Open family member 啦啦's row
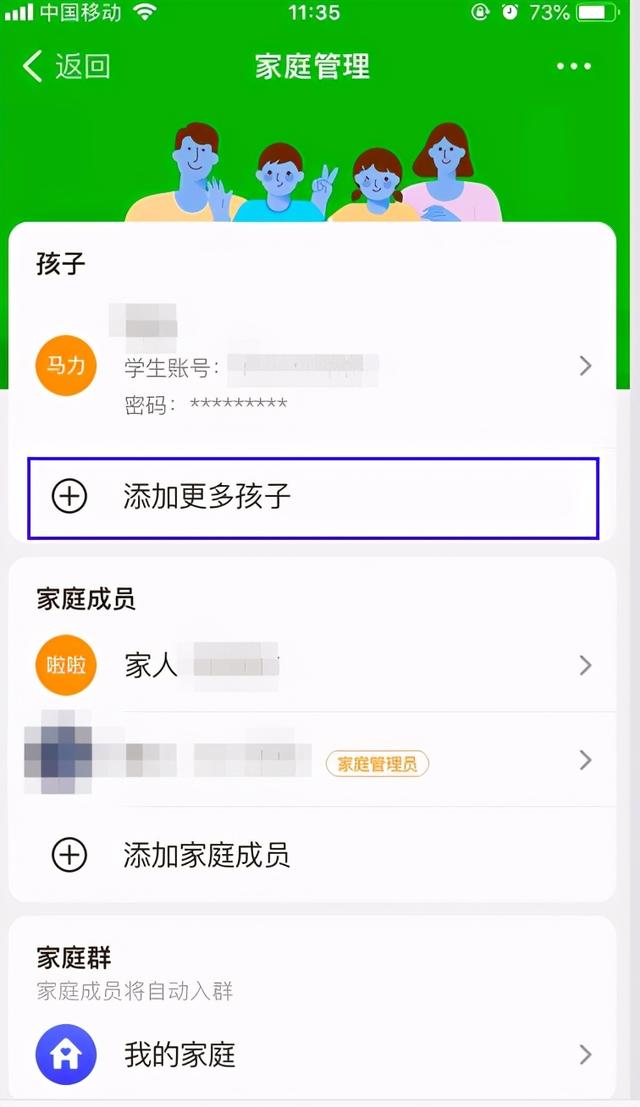The height and width of the screenshot is (1107, 640). [312, 665]
